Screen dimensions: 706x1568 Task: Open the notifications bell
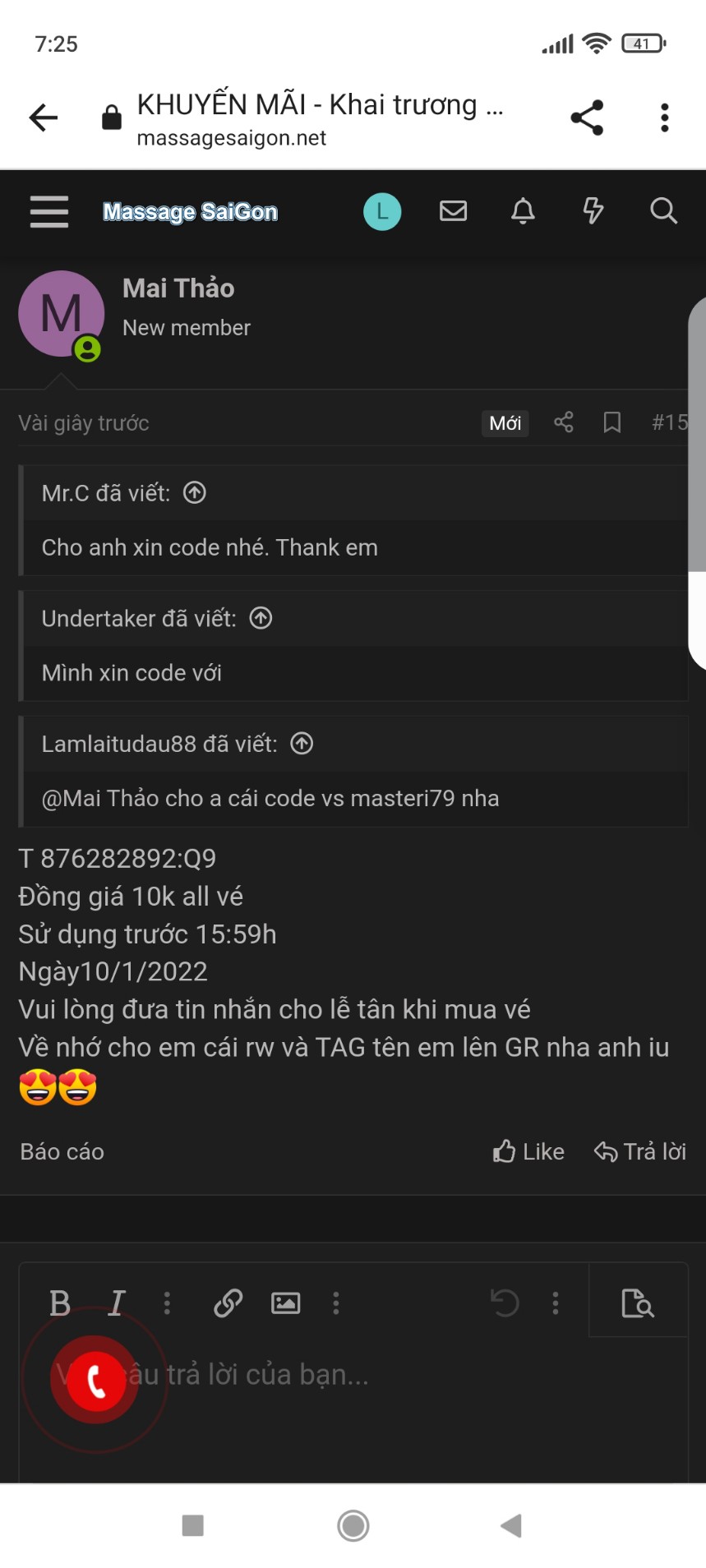[x=523, y=212]
